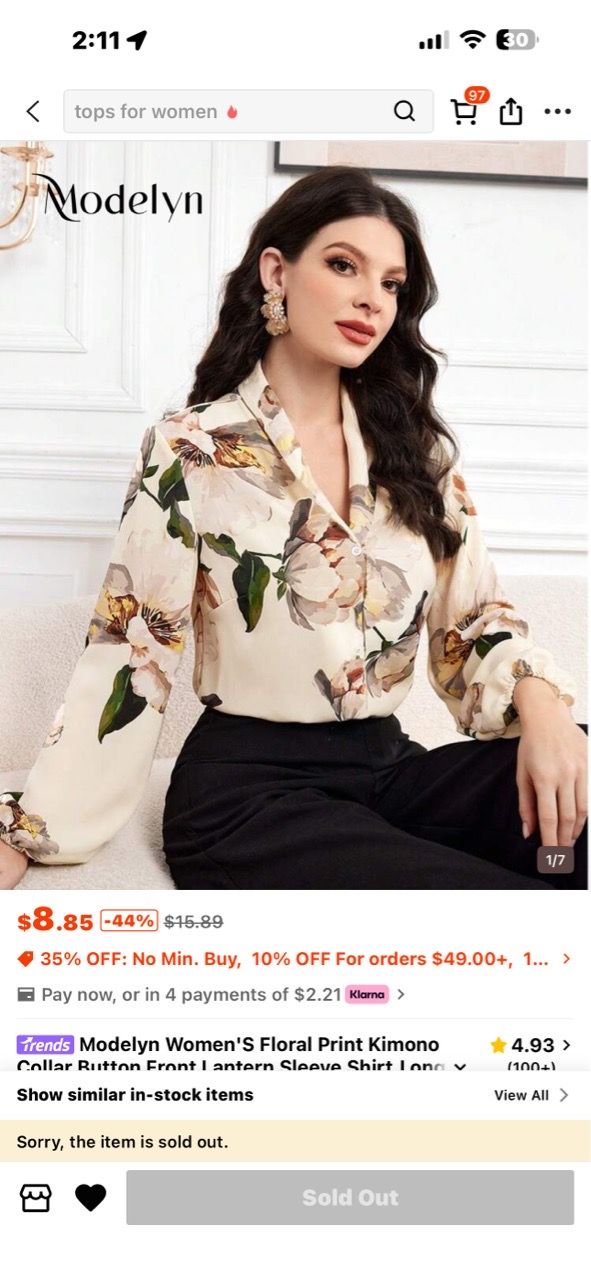This screenshot has width=591, height=1280.
Task: View the 35% OFF coupon details
Action: click(x=295, y=958)
